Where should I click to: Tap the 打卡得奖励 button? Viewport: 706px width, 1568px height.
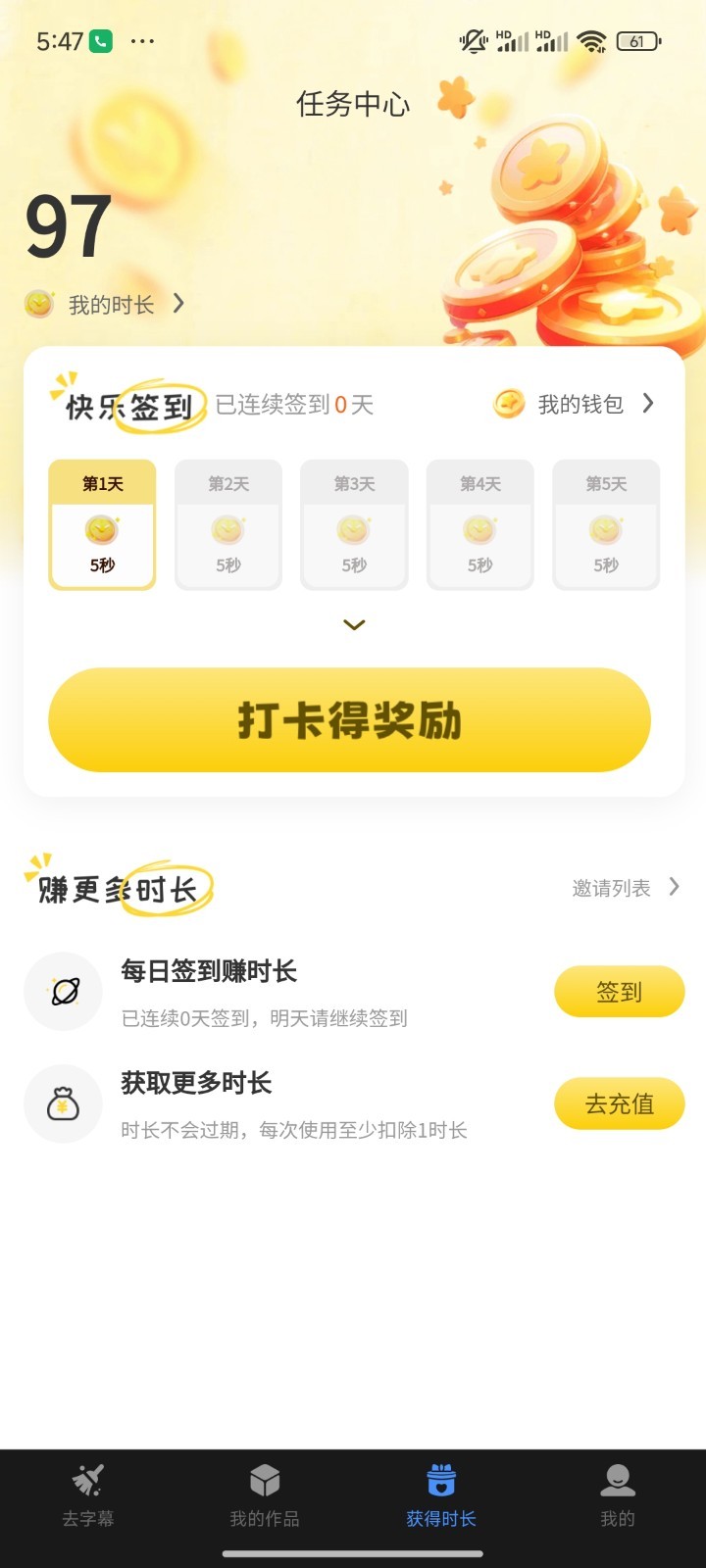click(x=349, y=720)
